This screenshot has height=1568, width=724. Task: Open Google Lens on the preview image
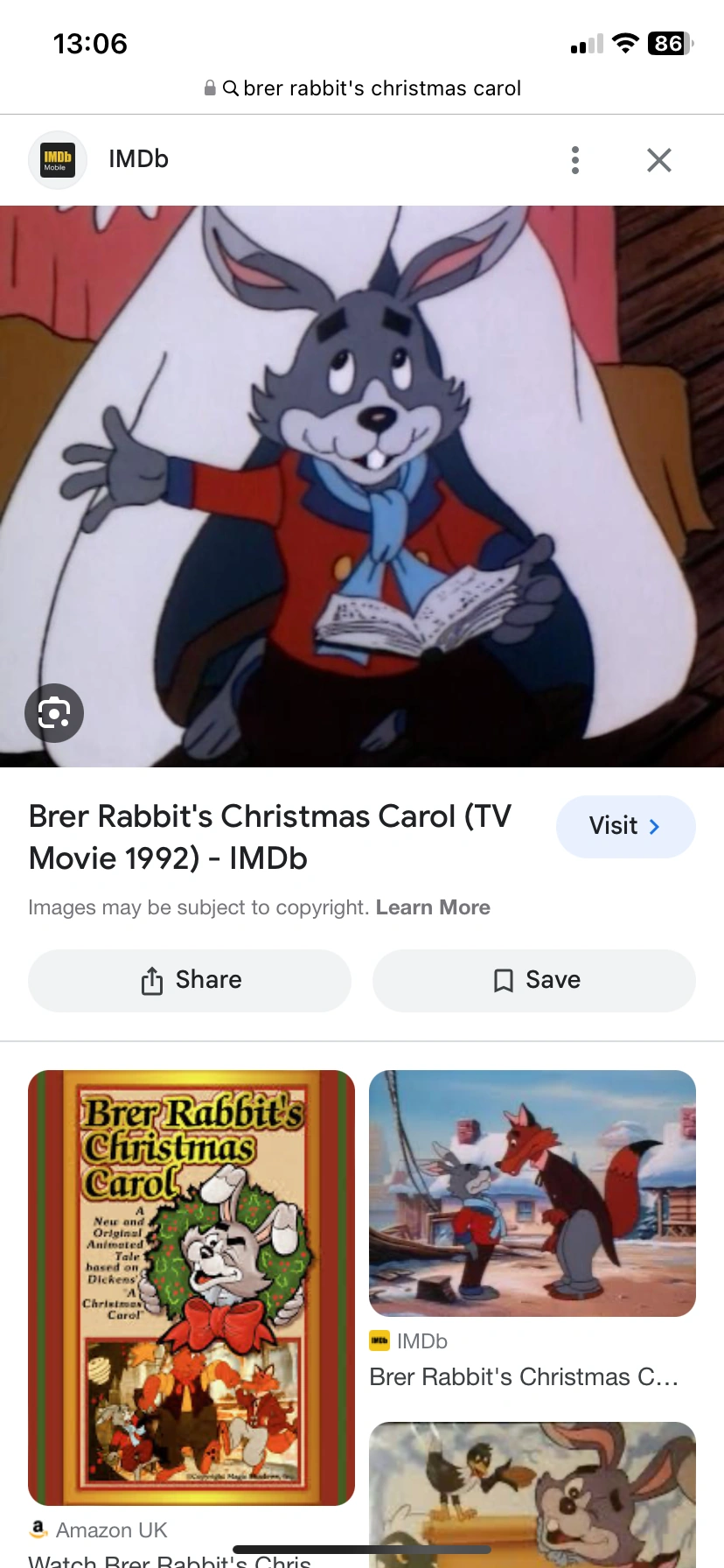(x=53, y=712)
